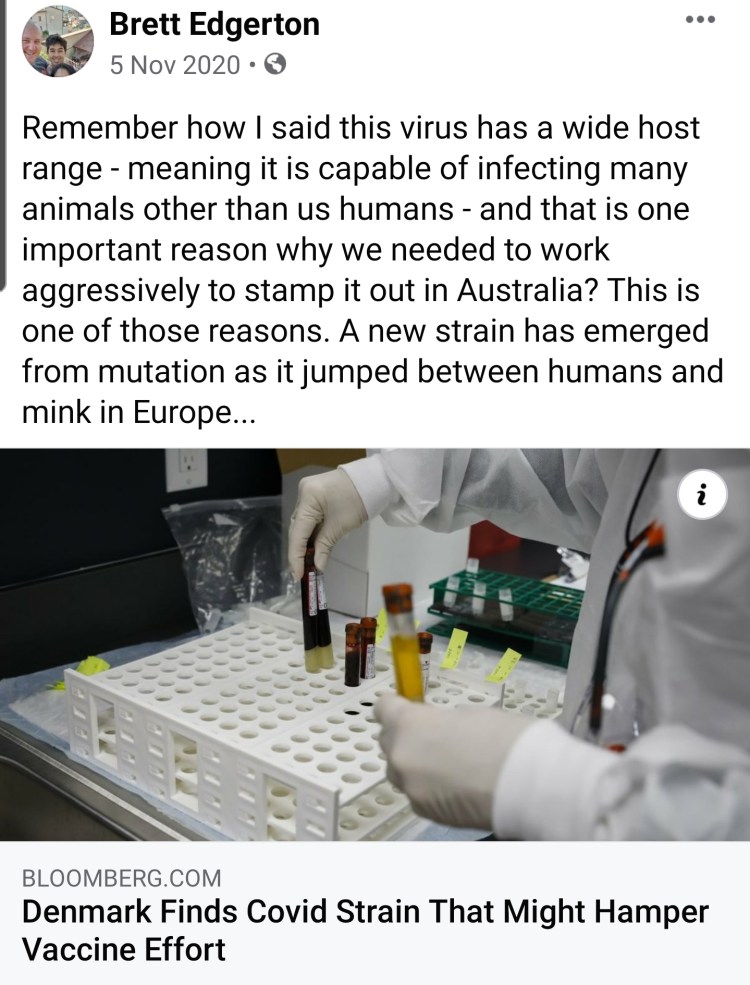Image resolution: width=750 pixels, height=985 pixels.
Task: Open Brett Edgerton's profile picture
Action: coord(57,42)
